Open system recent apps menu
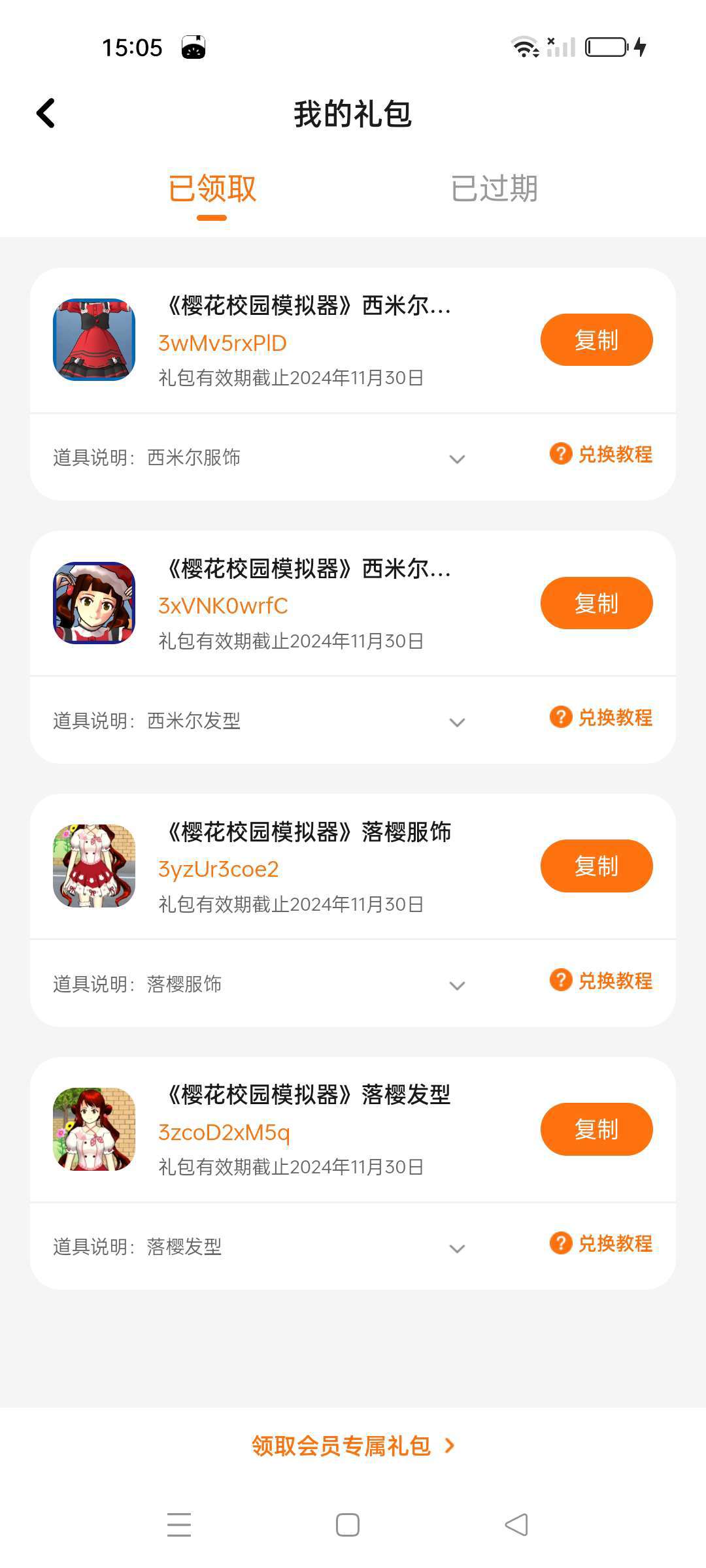Screen dimensions: 706x1568 (179, 1525)
